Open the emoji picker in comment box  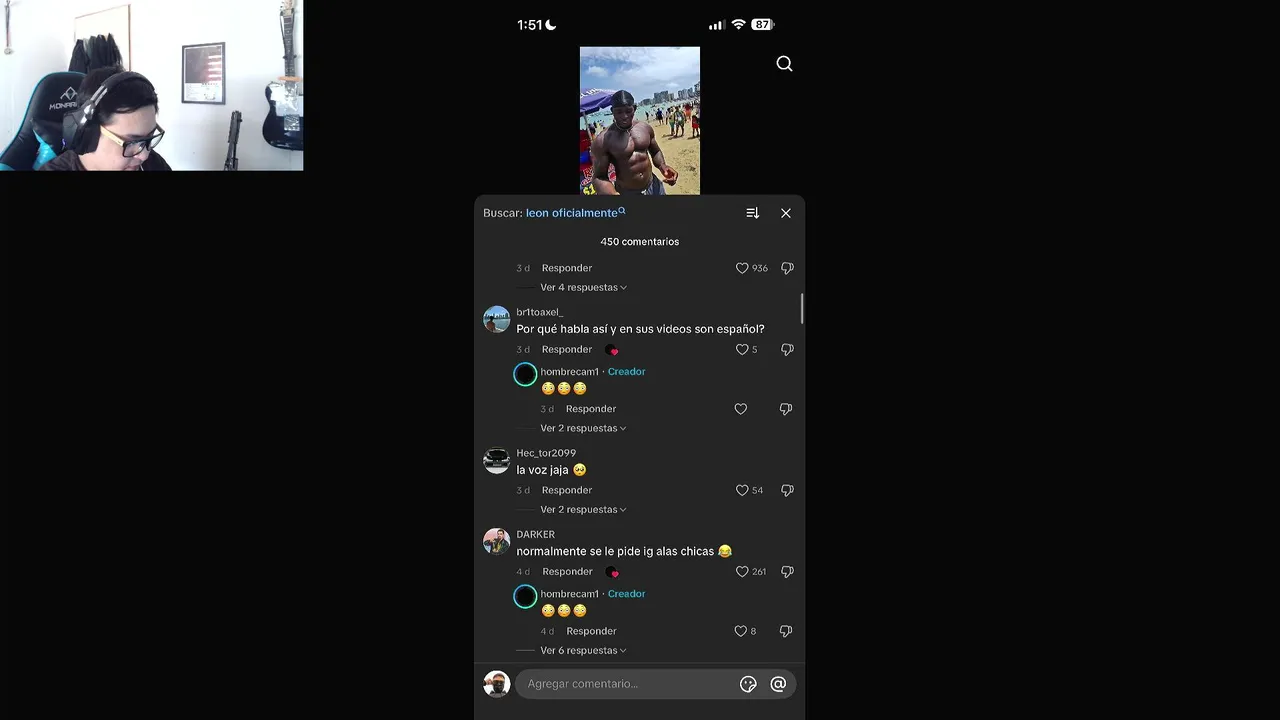click(748, 684)
